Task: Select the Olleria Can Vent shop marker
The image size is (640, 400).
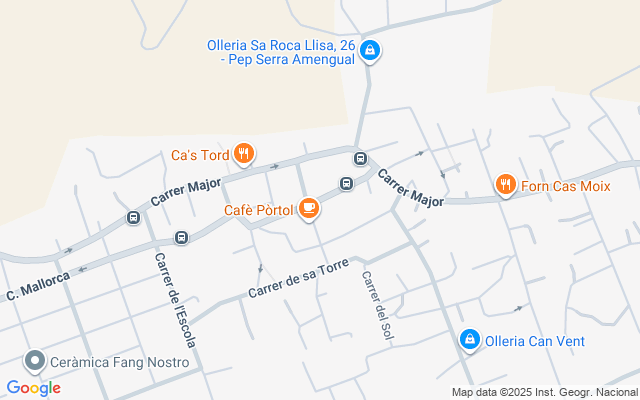Action: tap(470, 340)
